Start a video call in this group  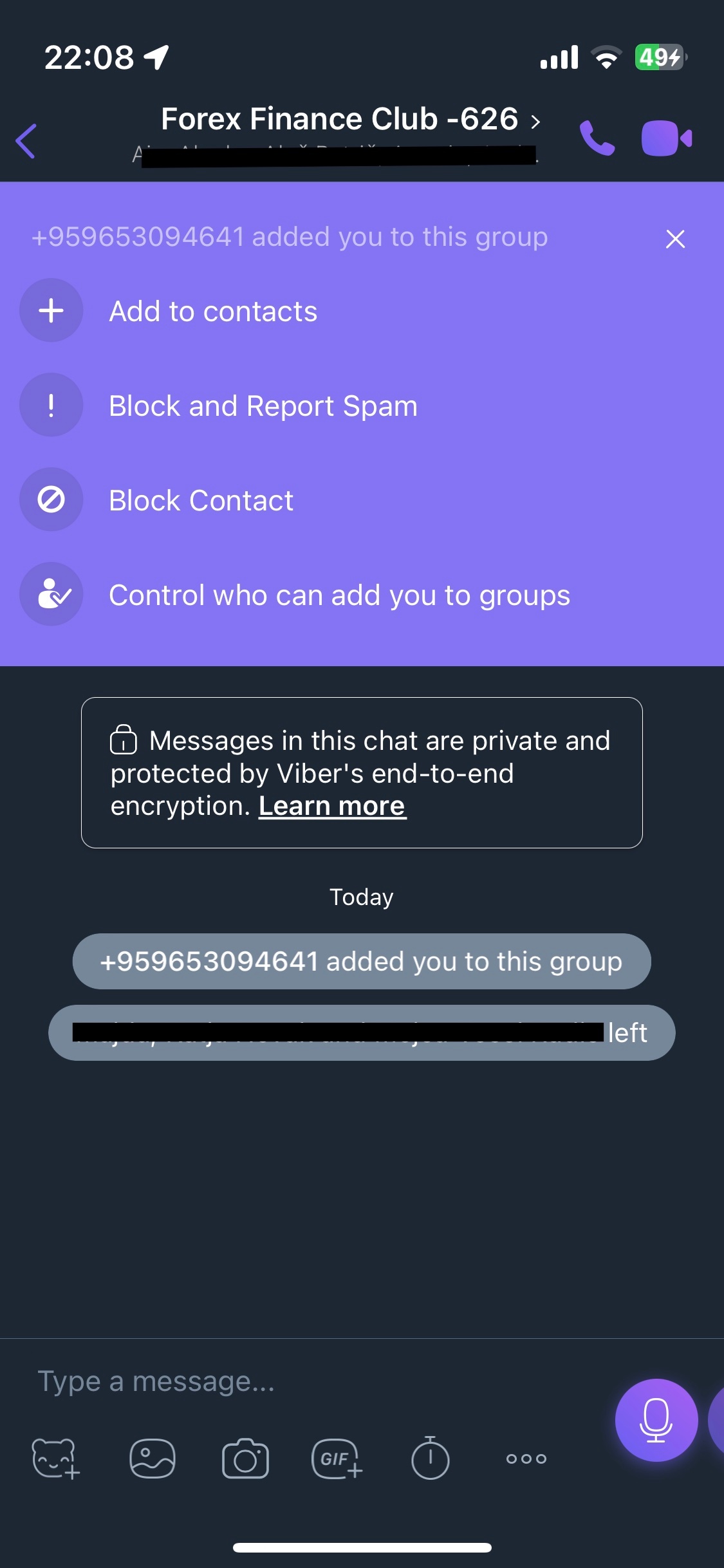667,138
